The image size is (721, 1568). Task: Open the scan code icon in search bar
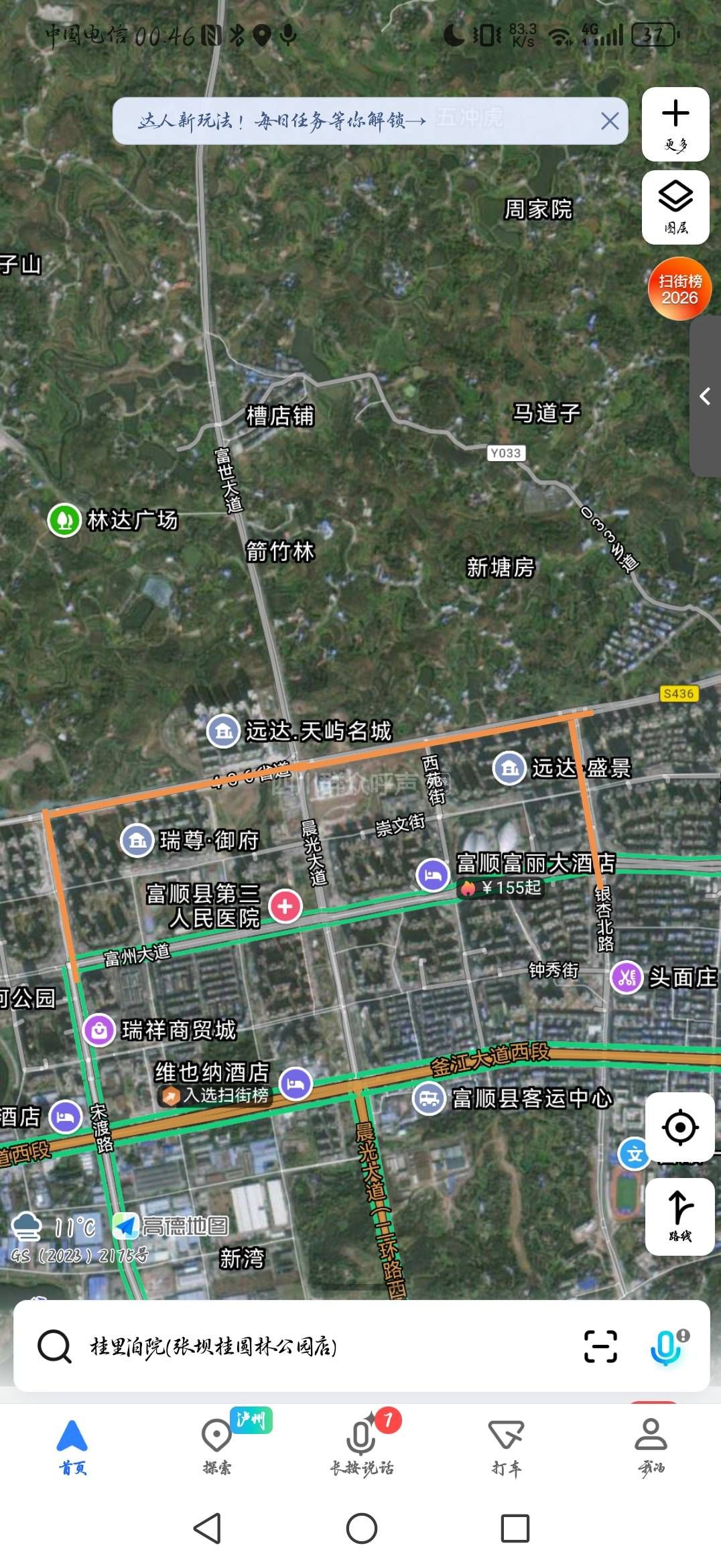tap(600, 1346)
